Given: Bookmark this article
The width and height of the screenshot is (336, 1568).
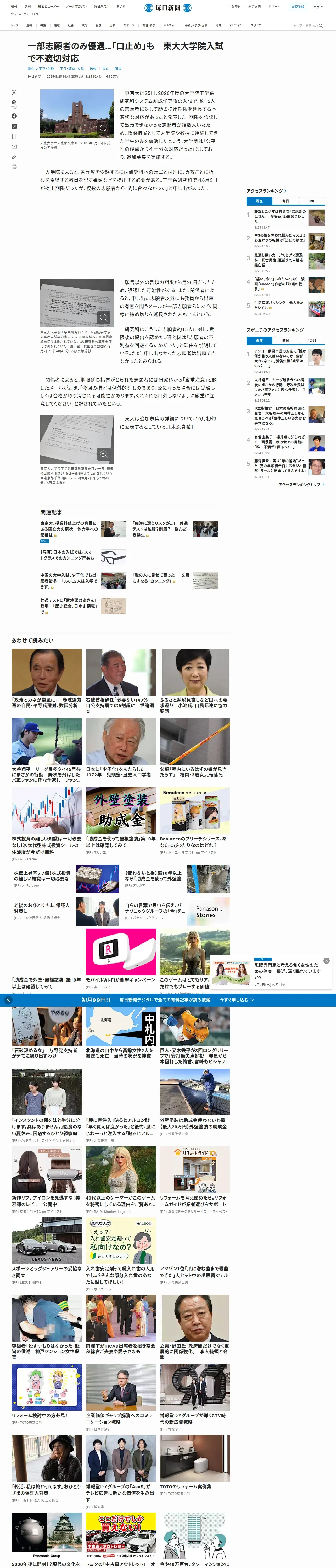Looking at the screenshot, I should click(14, 136).
